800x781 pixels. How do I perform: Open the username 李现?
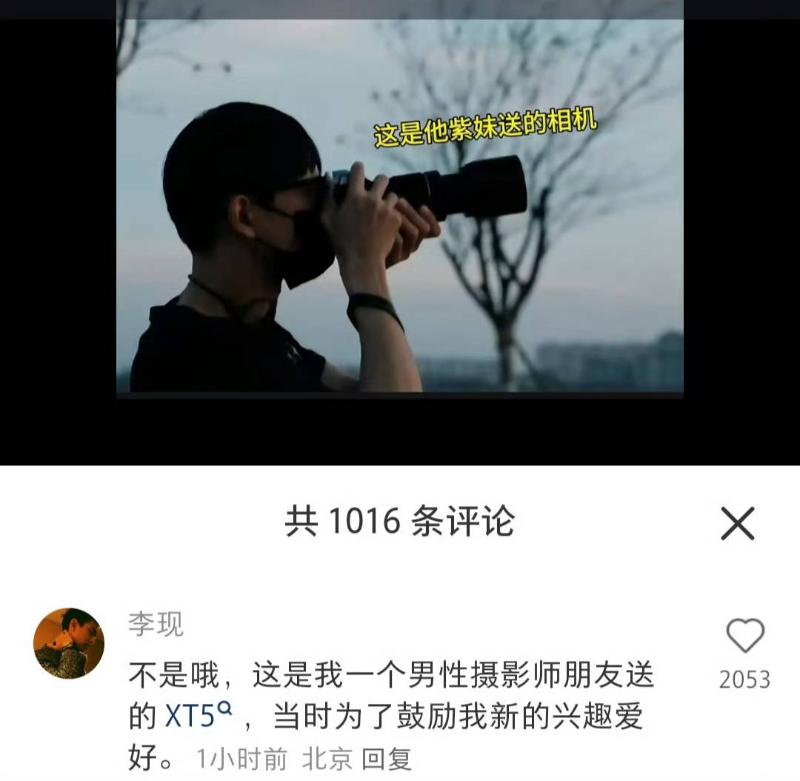point(155,625)
